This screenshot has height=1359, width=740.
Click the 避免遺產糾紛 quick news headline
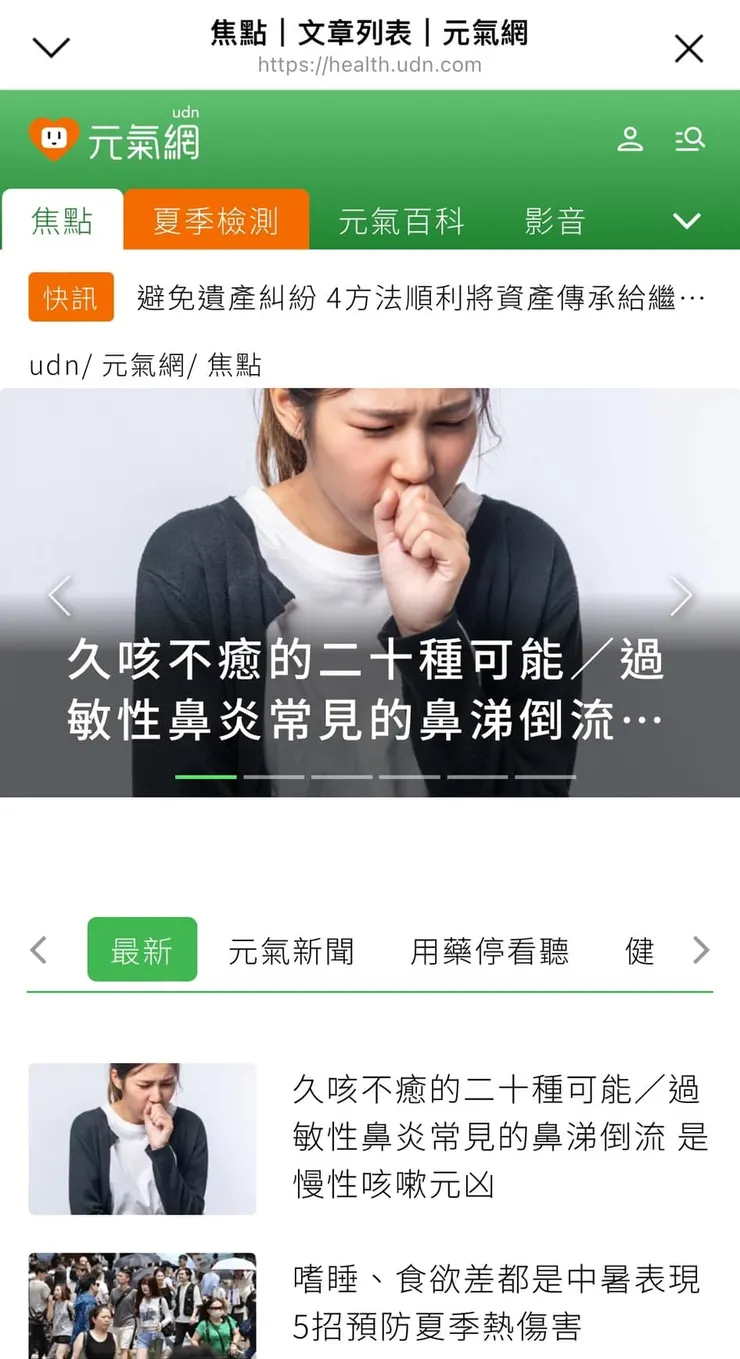click(420, 297)
